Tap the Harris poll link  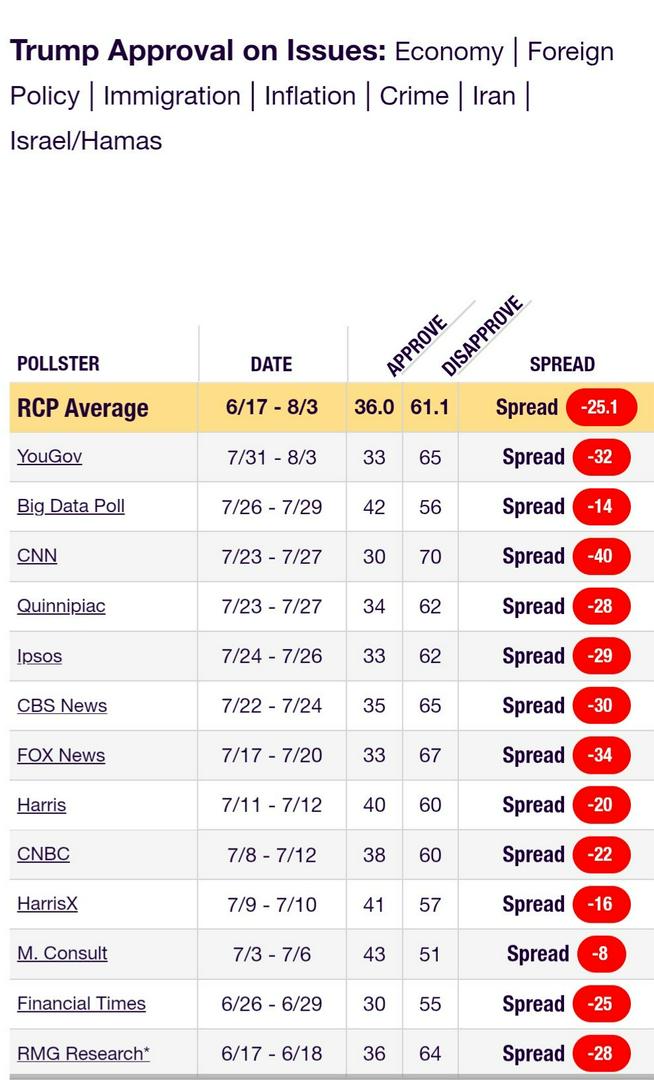pos(41,804)
